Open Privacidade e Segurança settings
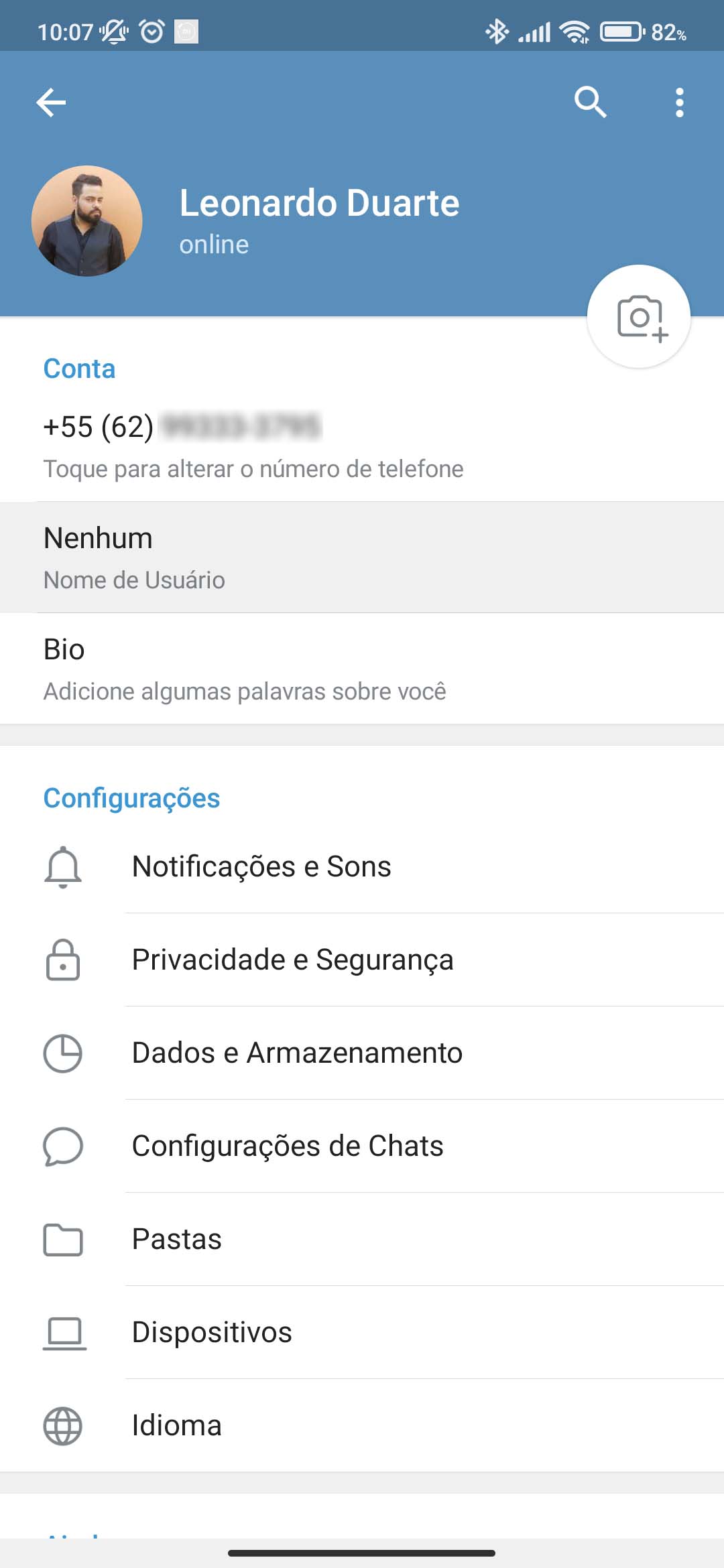 [x=362, y=960]
